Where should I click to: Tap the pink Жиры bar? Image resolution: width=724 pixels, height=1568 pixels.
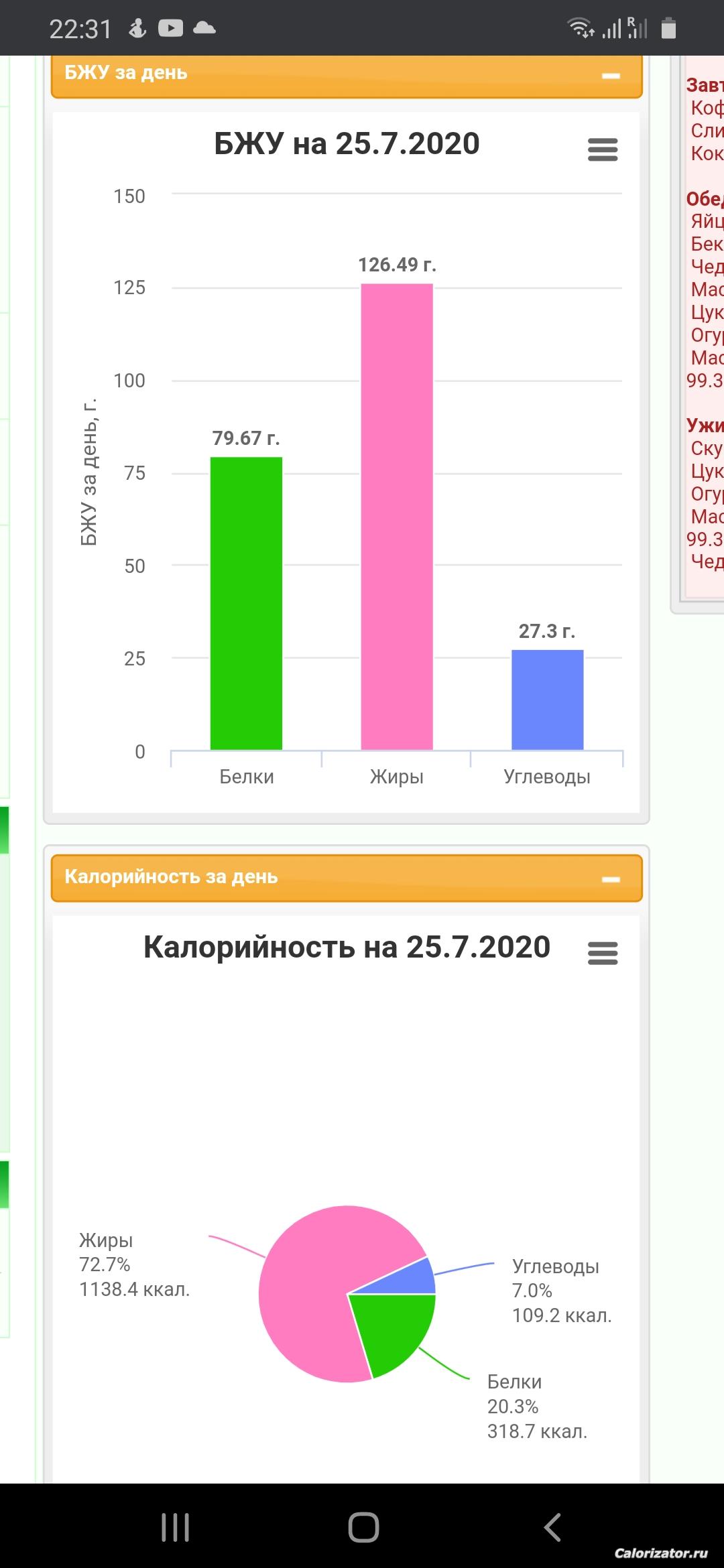click(x=397, y=517)
